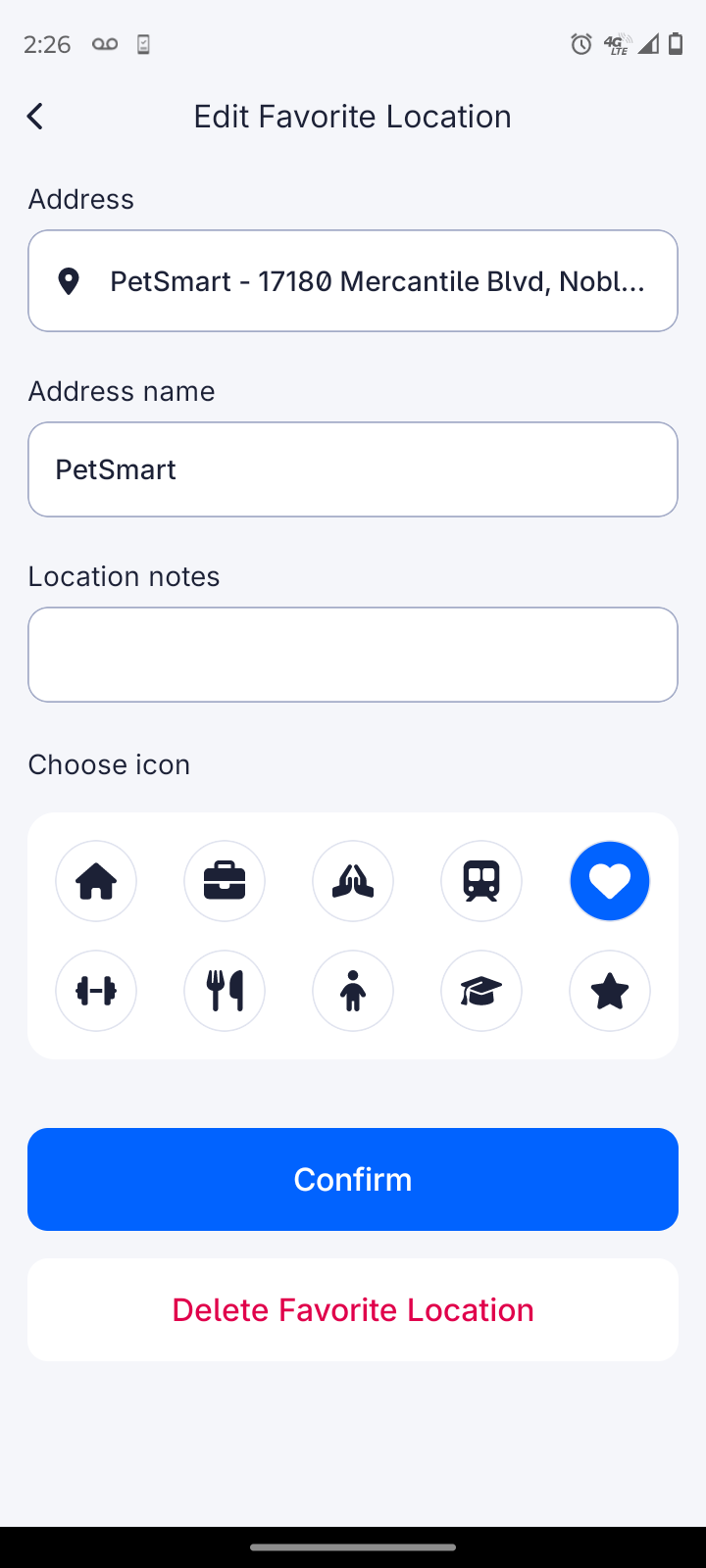This screenshot has height=1568, width=706.
Task: Choose the star icon
Action: (610, 991)
